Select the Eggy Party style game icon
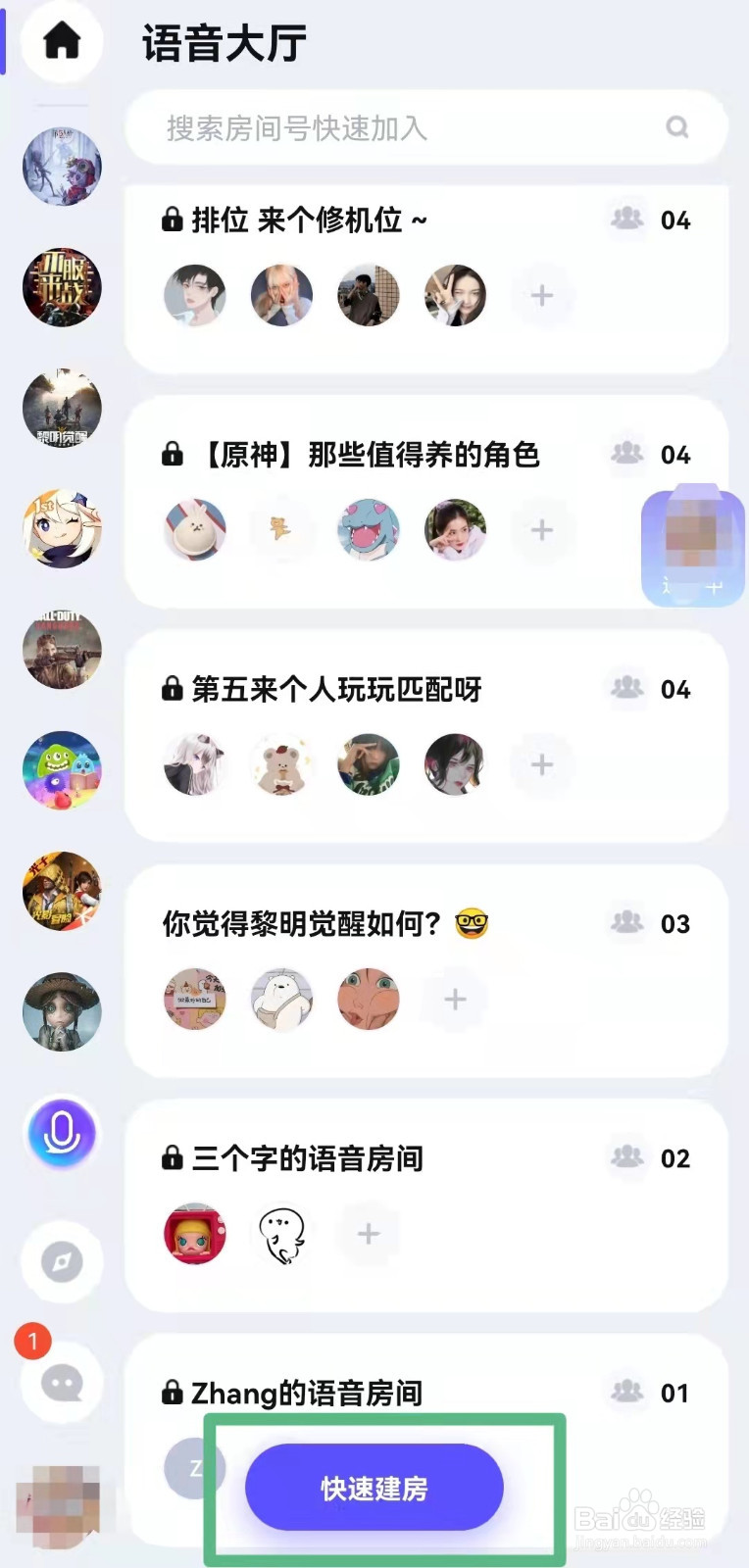This screenshot has width=749, height=1568. 61,770
